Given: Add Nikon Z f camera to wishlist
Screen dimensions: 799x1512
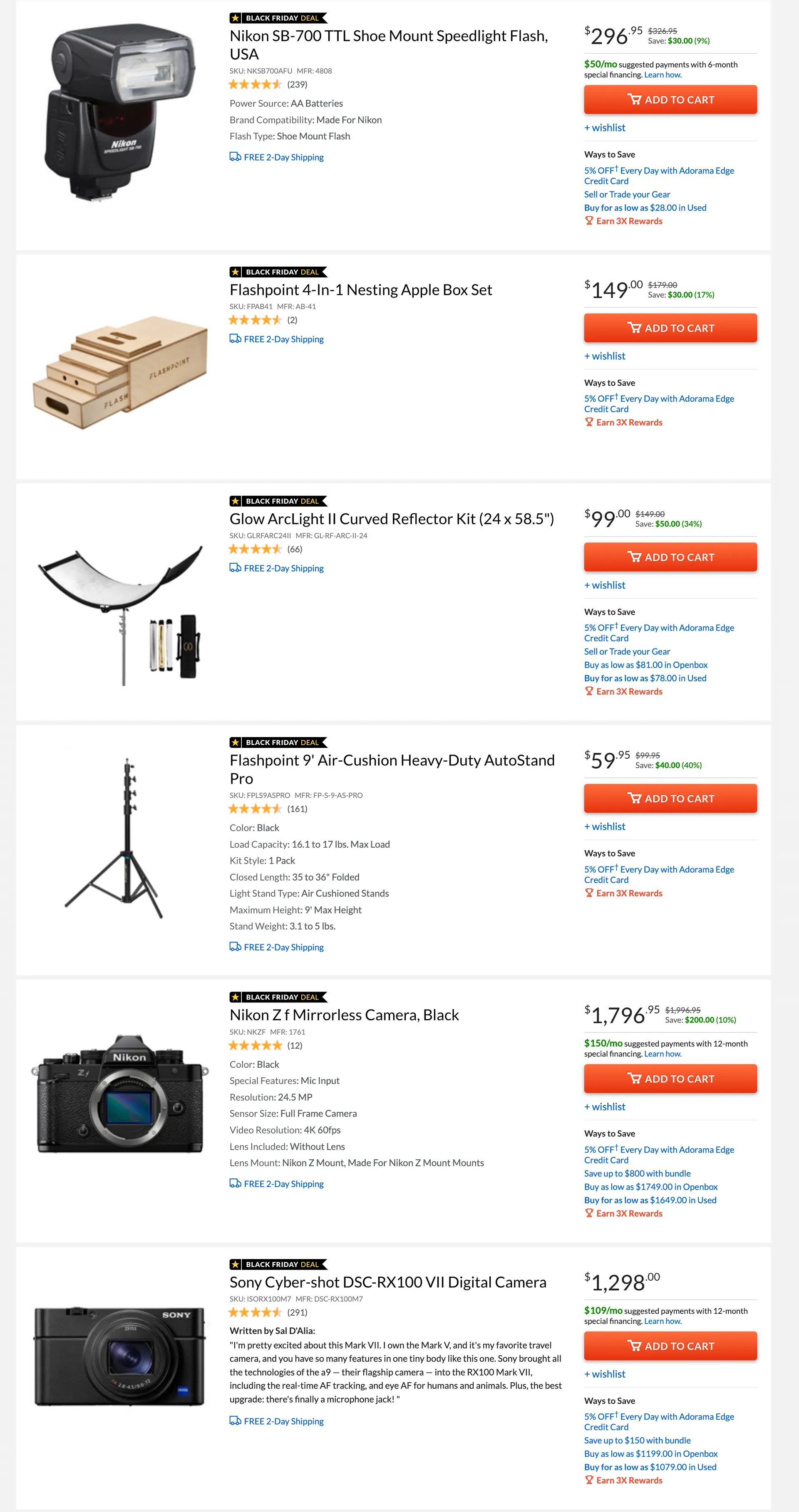Looking at the screenshot, I should (x=605, y=1107).
